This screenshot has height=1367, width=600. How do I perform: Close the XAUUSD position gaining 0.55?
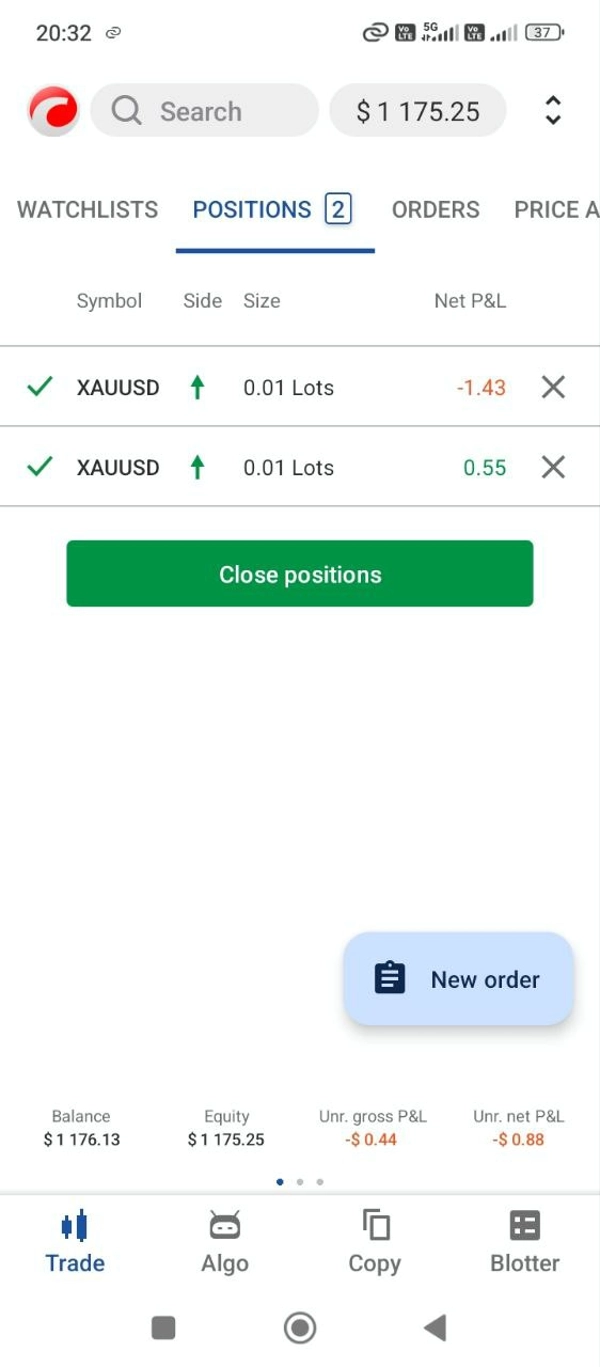[x=553, y=467]
